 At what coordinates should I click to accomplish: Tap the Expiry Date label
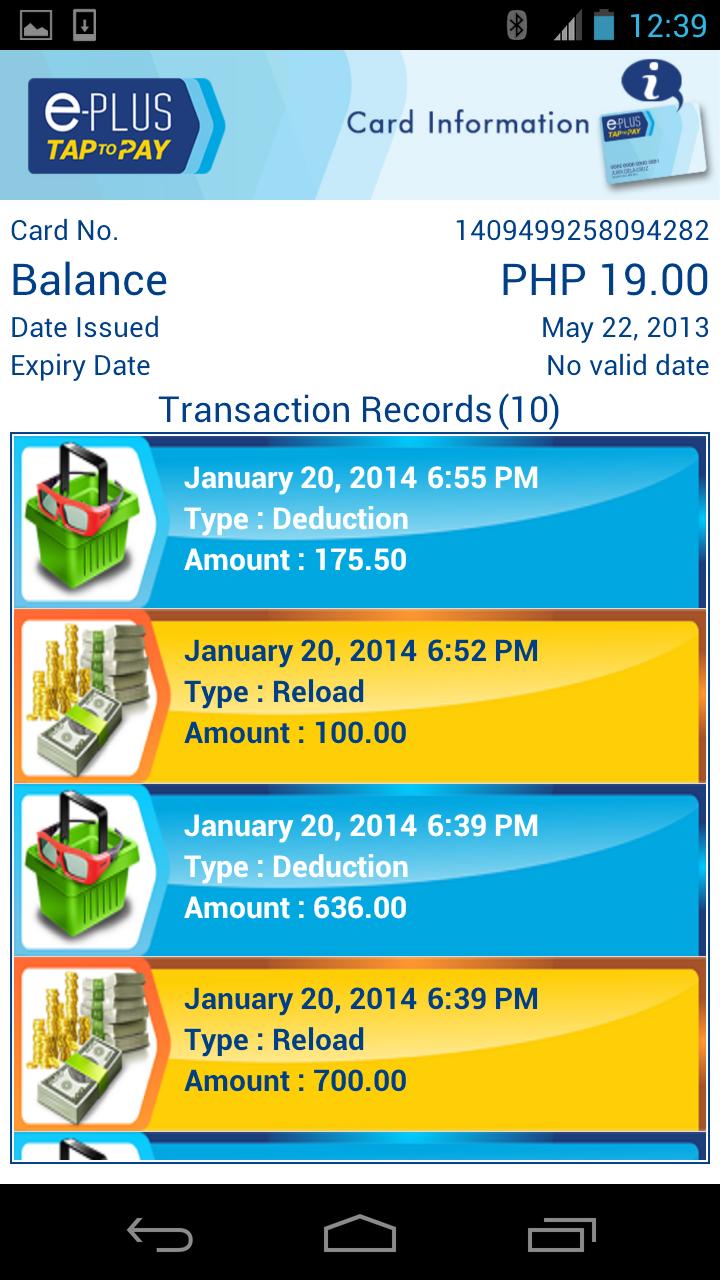(x=80, y=366)
